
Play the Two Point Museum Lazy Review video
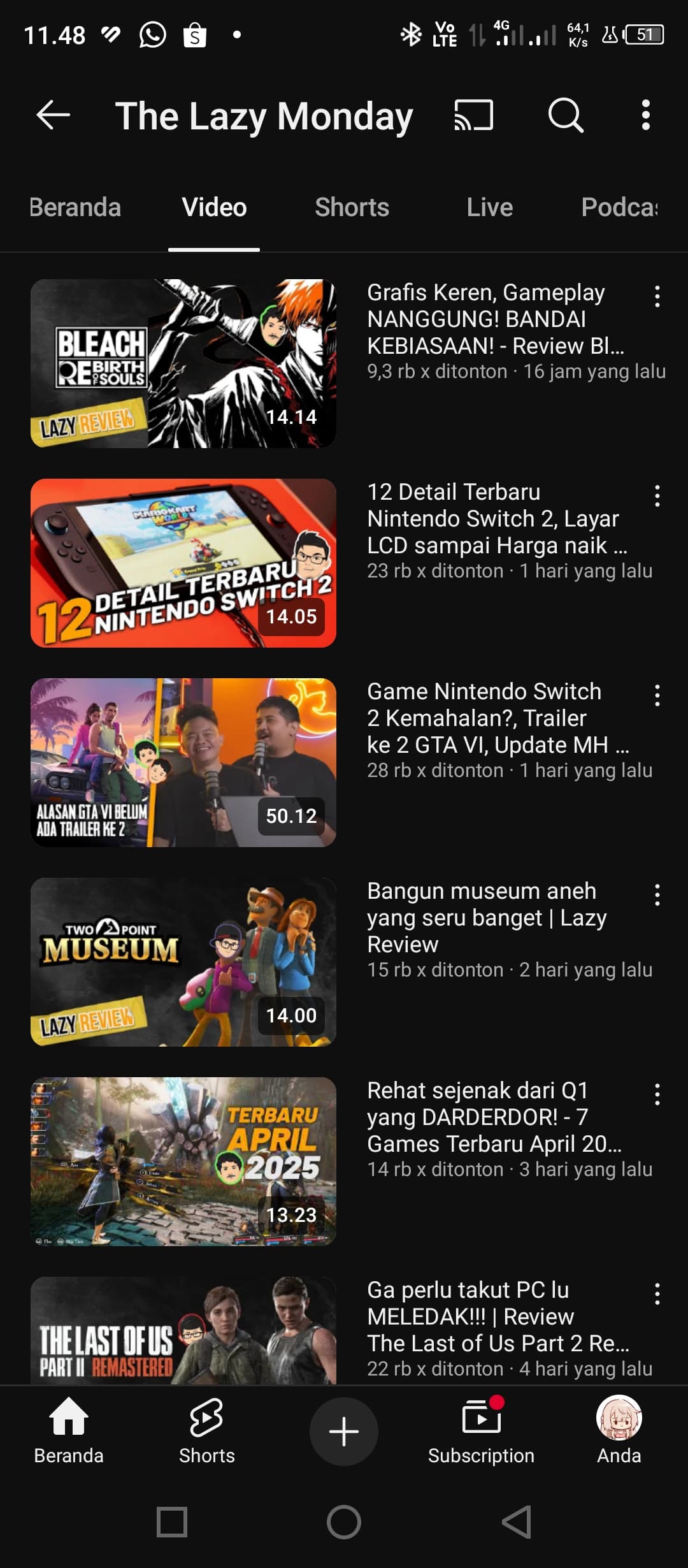click(x=183, y=962)
